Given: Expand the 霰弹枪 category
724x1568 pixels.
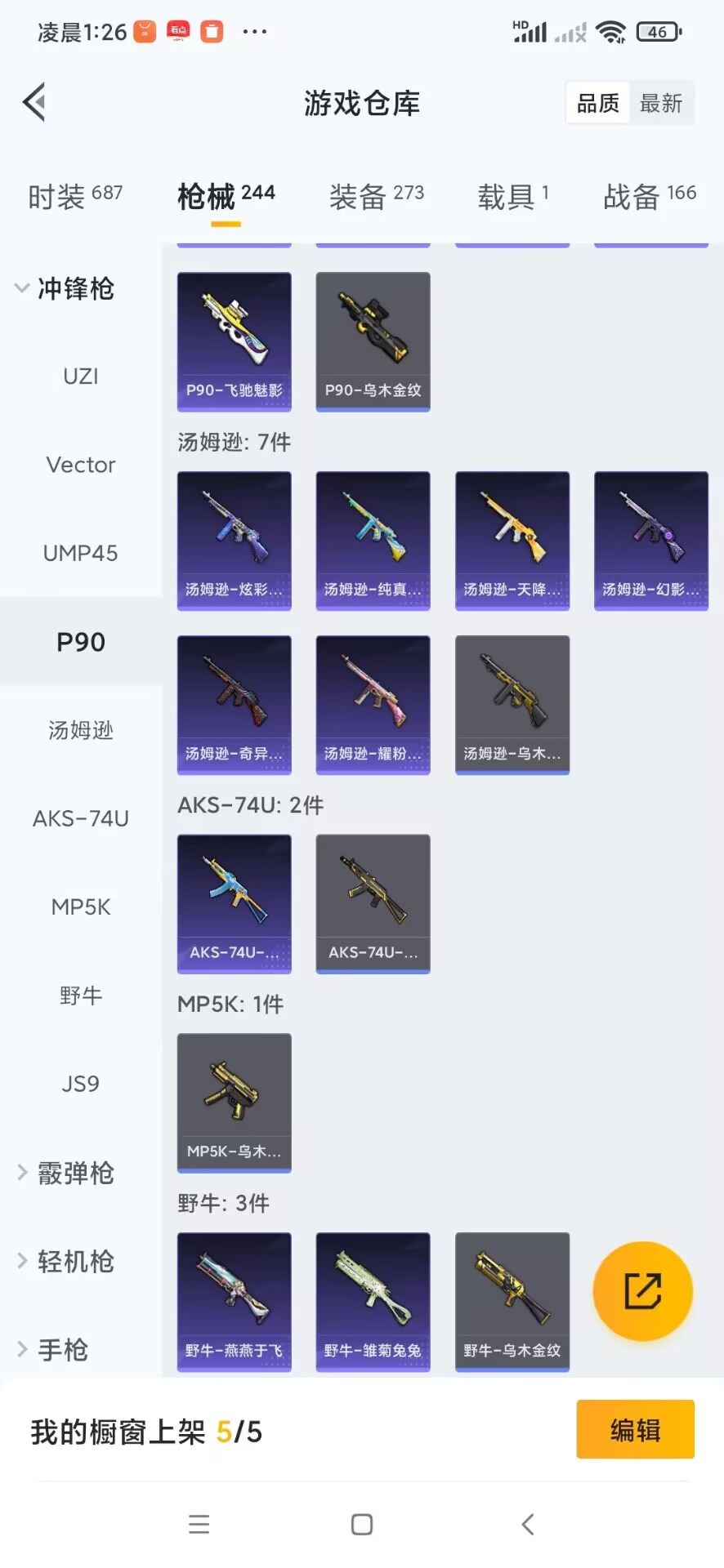Looking at the screenshot, I should (65, 1173).
